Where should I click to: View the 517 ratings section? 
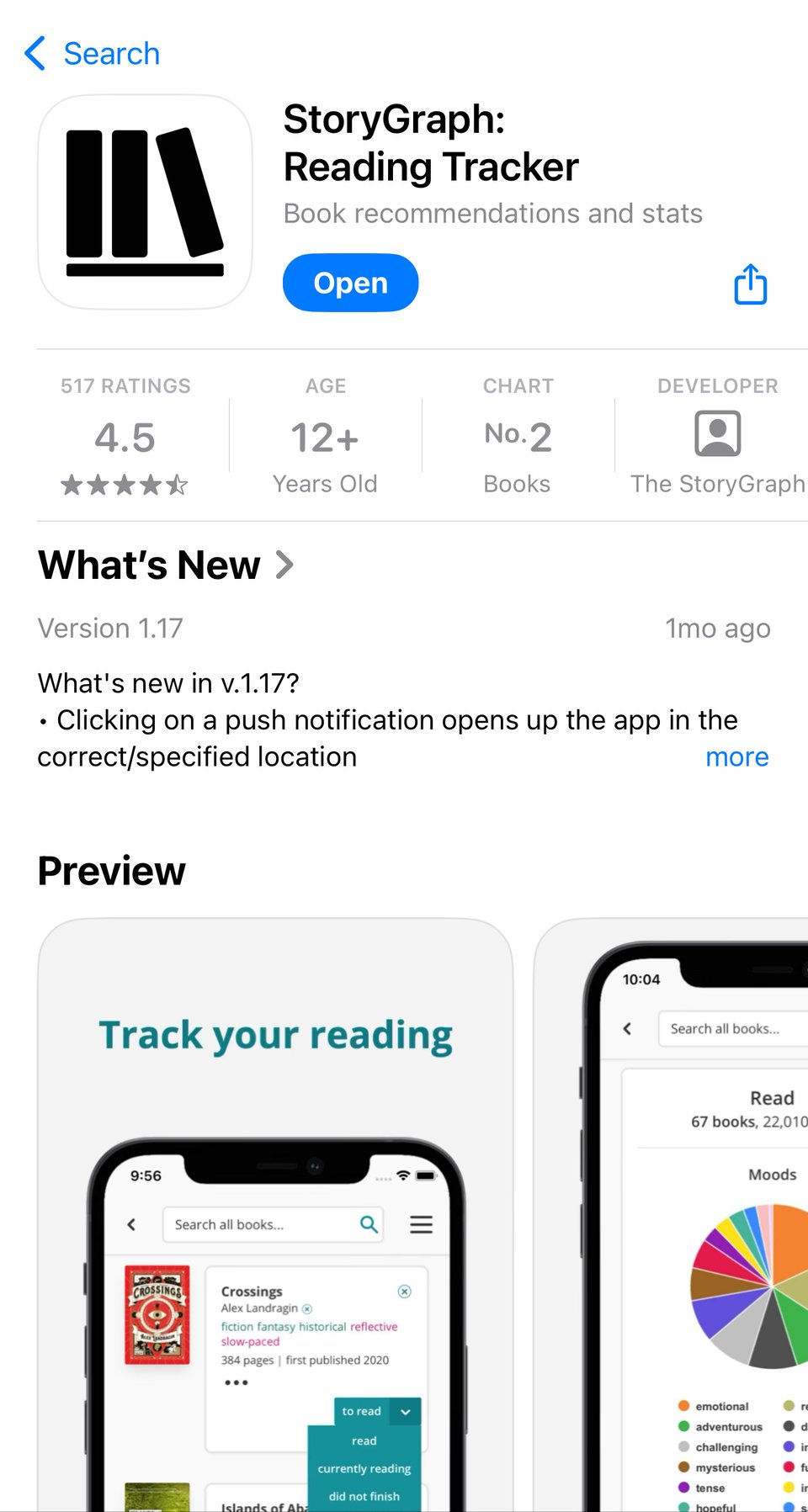pyautogui.click(x=125, y=438)
